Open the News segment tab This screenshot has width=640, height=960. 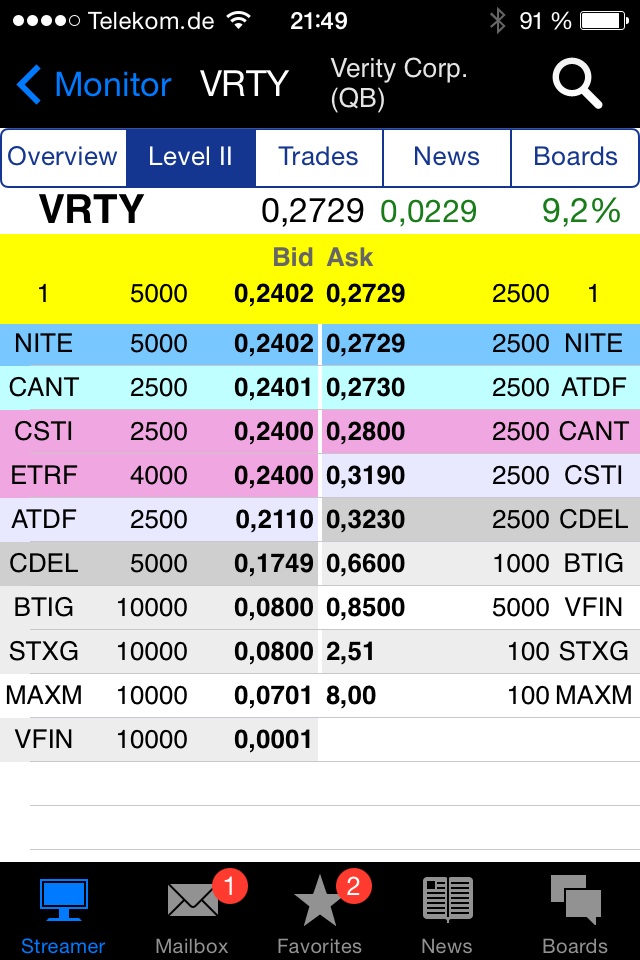click(446, 157)
